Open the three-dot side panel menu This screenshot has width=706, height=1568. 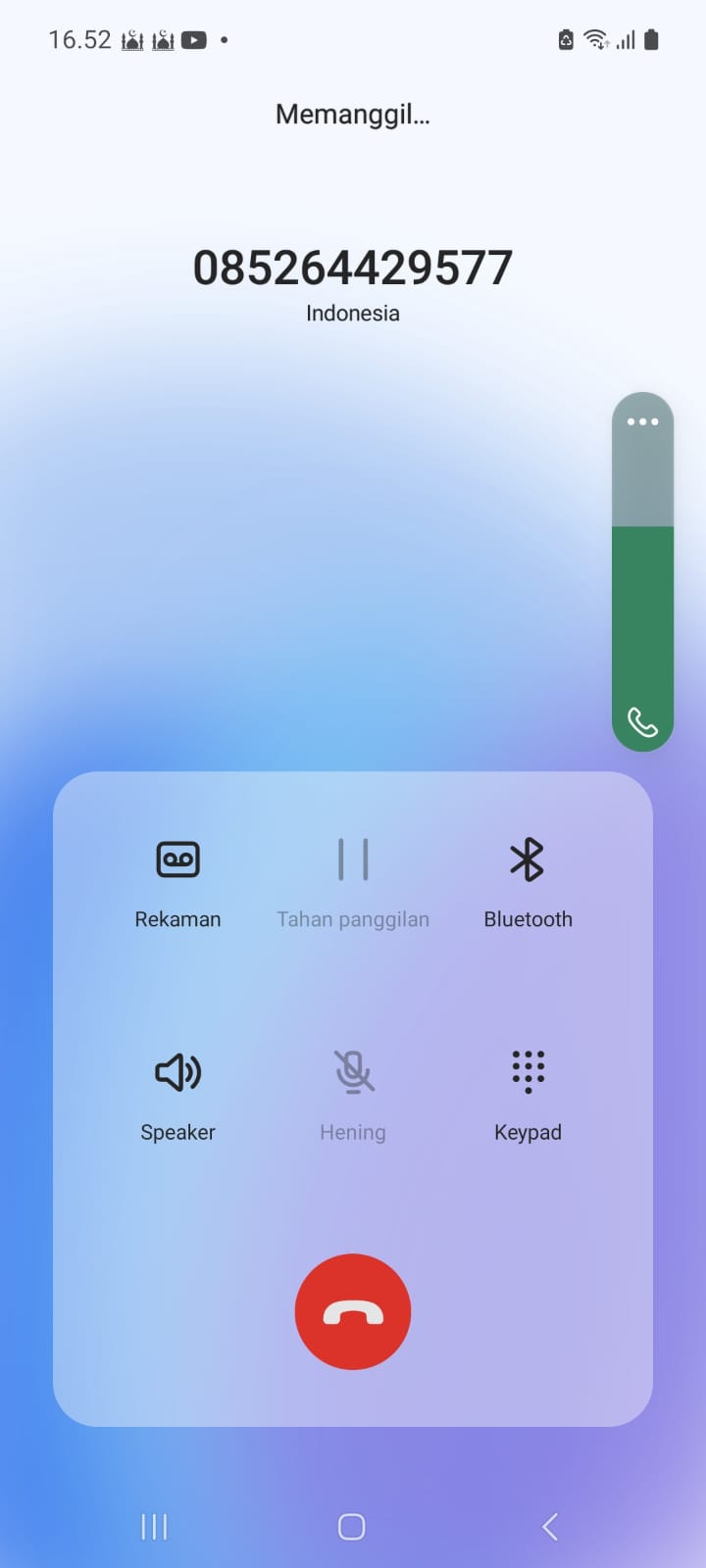[x=642, y=422]
